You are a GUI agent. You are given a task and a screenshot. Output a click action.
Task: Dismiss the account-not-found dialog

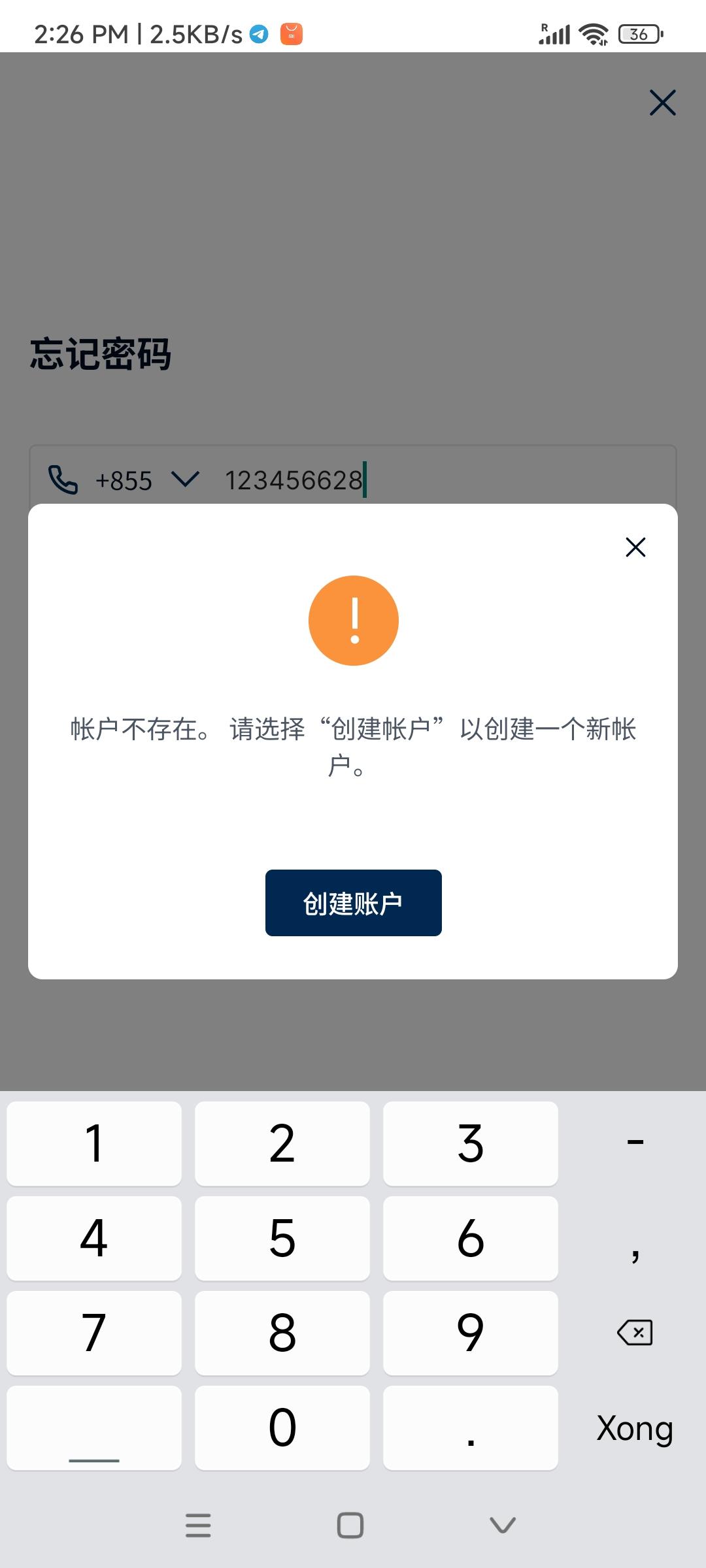[635, 547]
